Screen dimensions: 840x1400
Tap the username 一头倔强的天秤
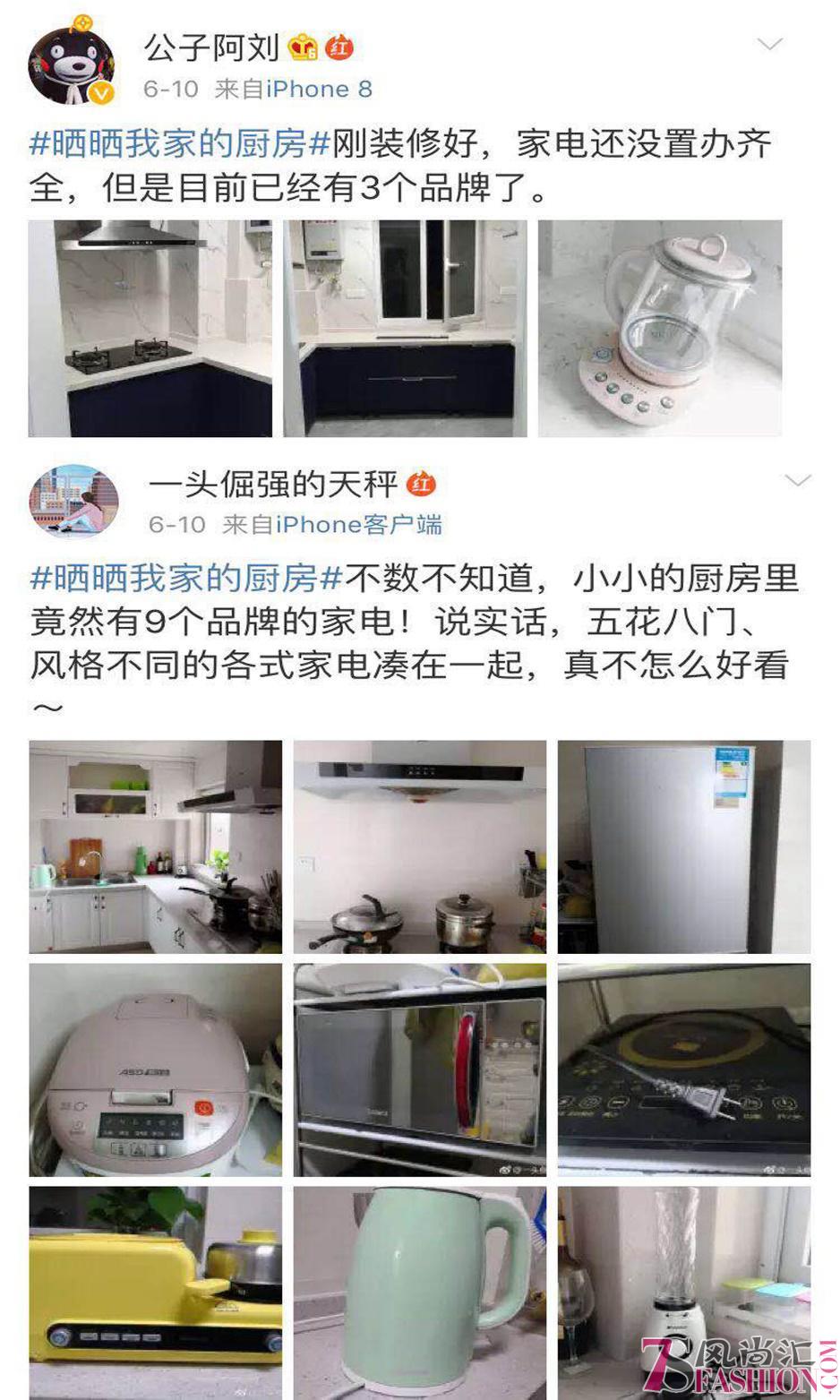click(272, 485)
